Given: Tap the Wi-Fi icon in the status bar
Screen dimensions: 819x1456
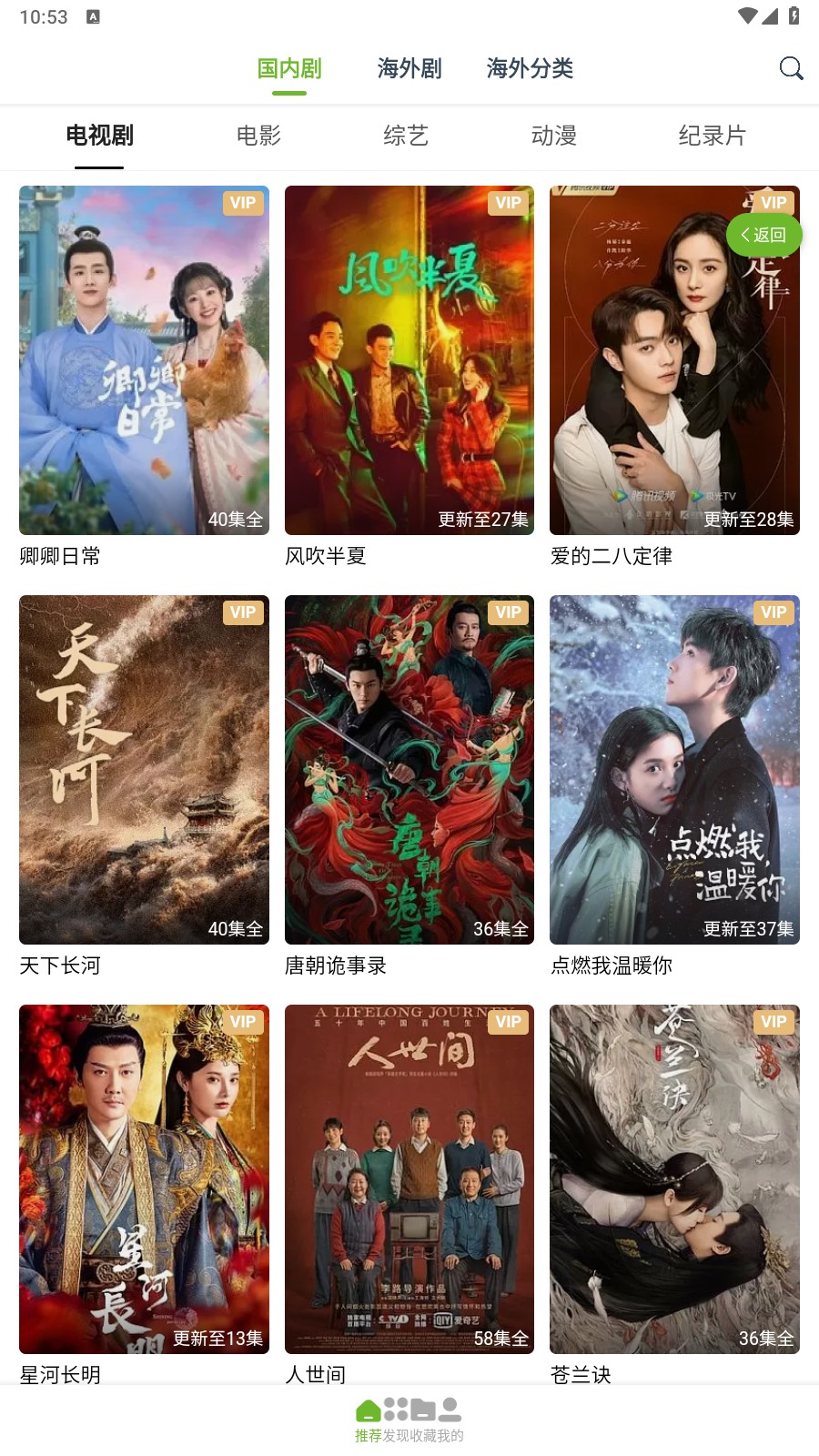Looking at the screenshot, I should tap(750, 15).
